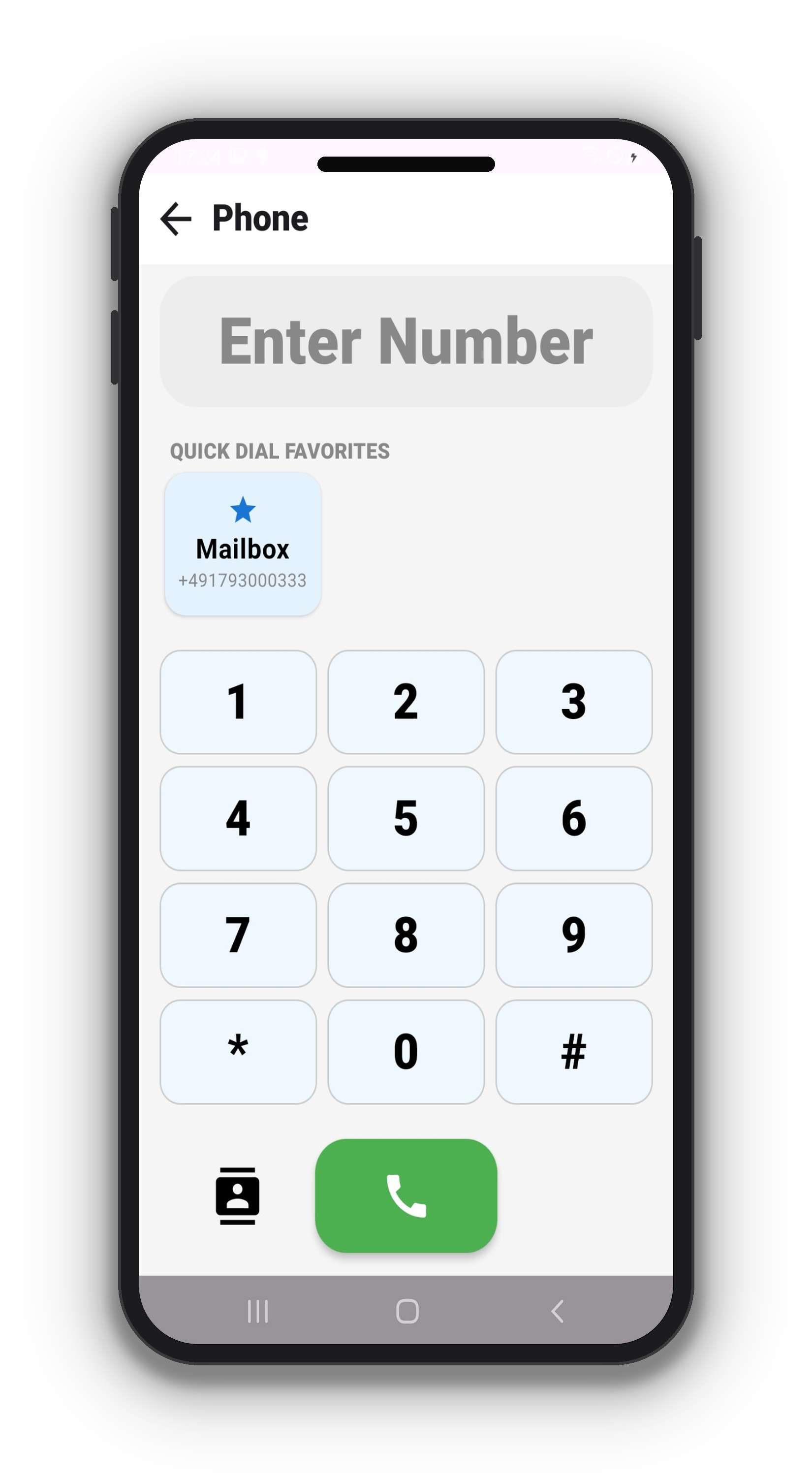
Task: Tap the hash (#) key
Action: (574, 1051)
